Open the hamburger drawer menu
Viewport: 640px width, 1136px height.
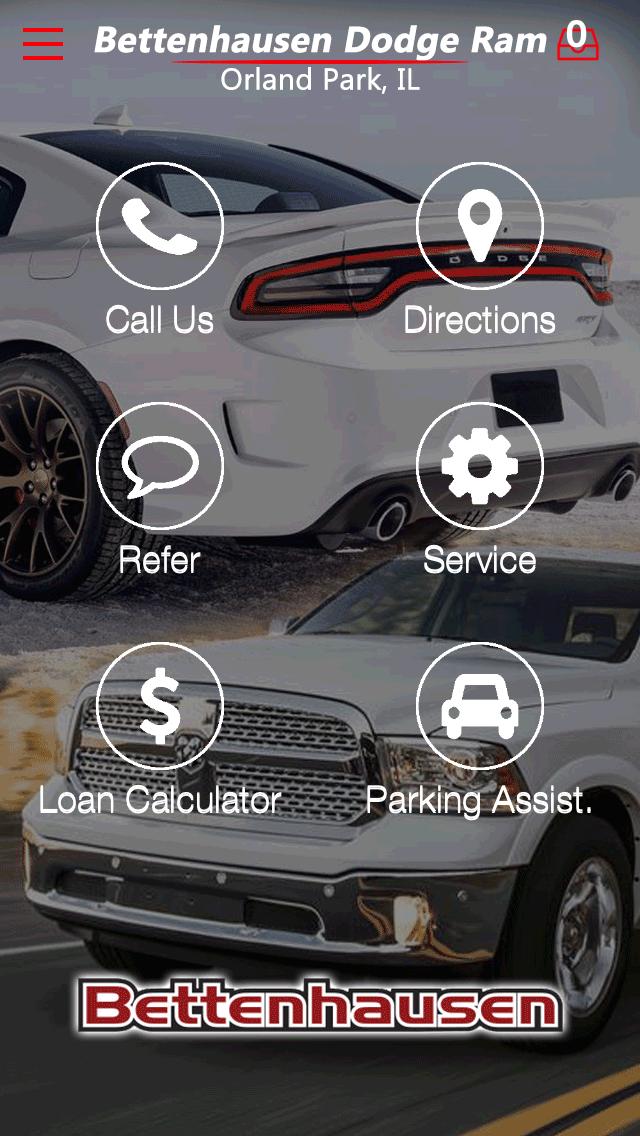pyautogui.click(x=43, y=43)
